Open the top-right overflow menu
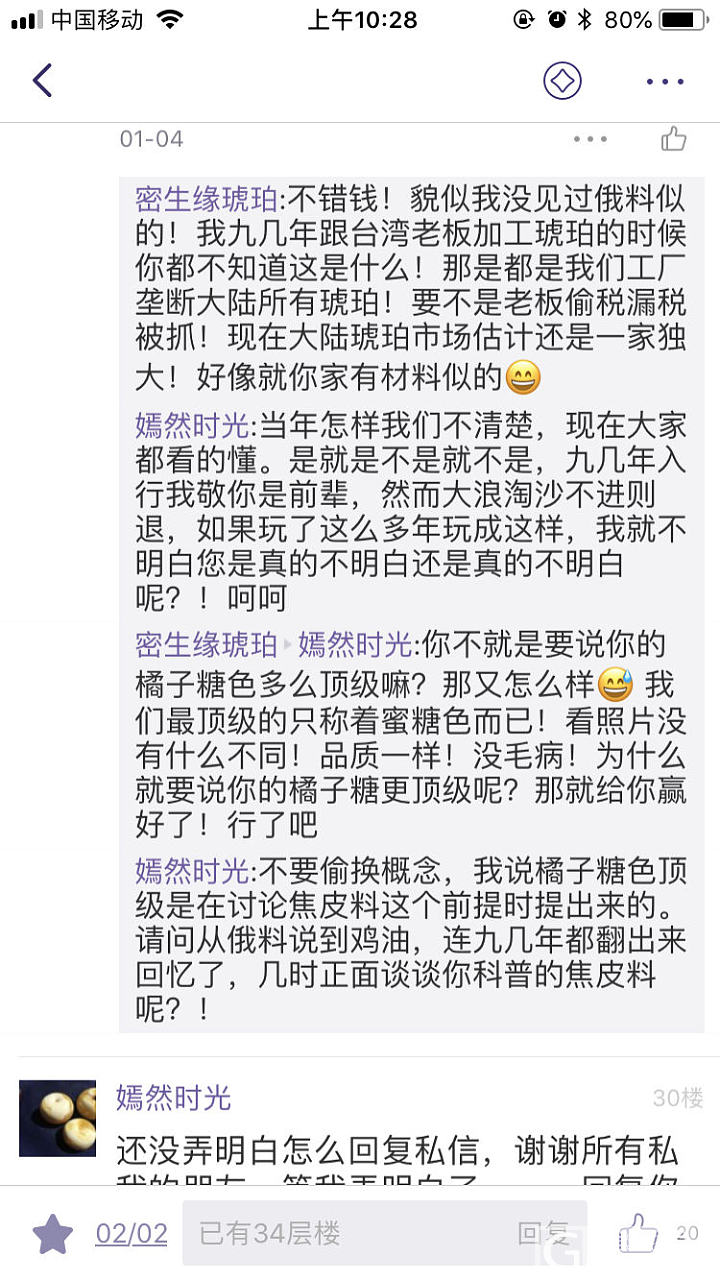The height and width of the screenshot is (1281, 720). point(664,81)
